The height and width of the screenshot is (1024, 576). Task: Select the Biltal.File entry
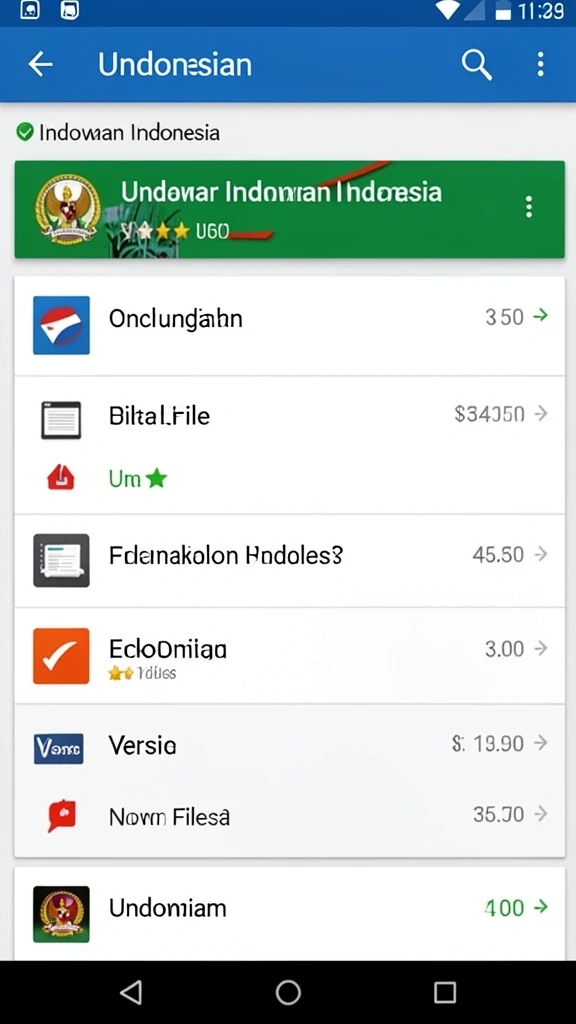pos(289,414)
